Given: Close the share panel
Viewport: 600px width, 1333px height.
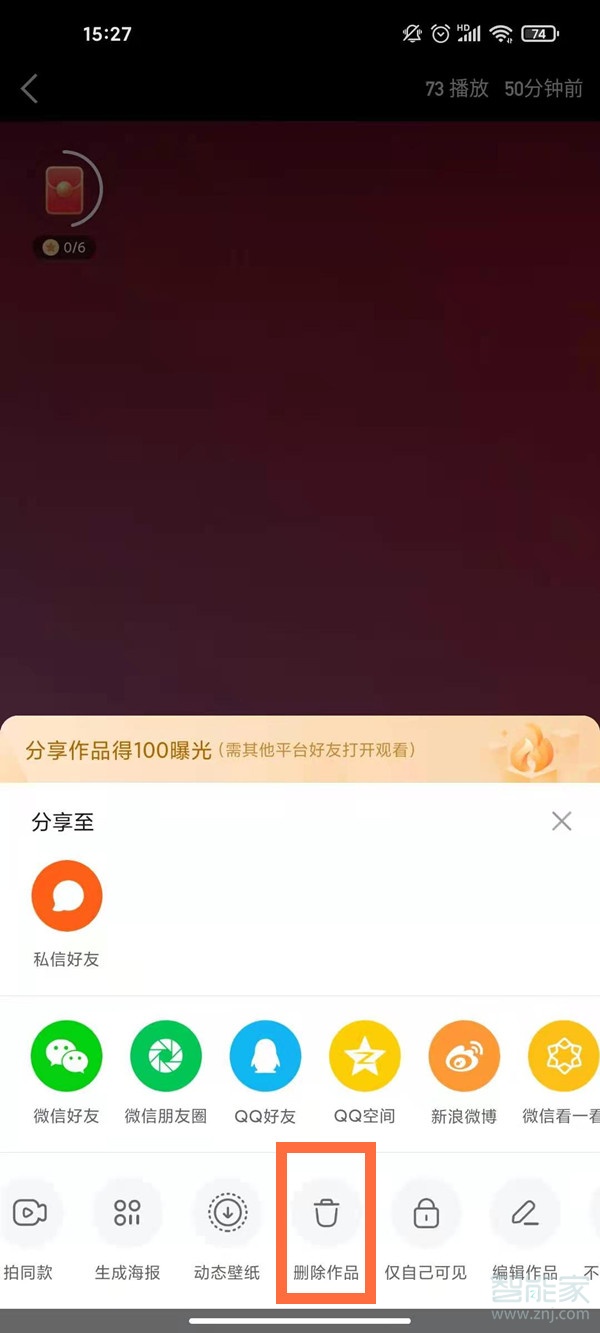Looking at the screenshot, I should coord(562,822).
